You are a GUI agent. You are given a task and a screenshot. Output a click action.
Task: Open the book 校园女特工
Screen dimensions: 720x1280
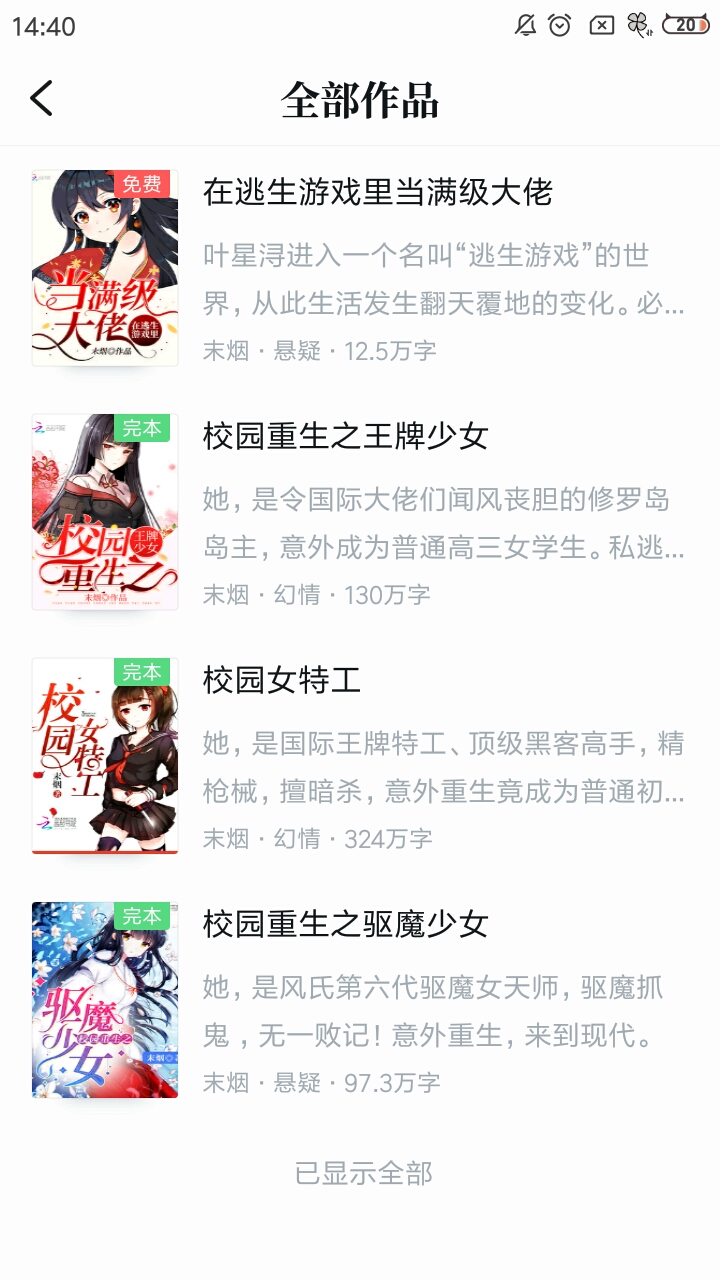pos(281,680)
